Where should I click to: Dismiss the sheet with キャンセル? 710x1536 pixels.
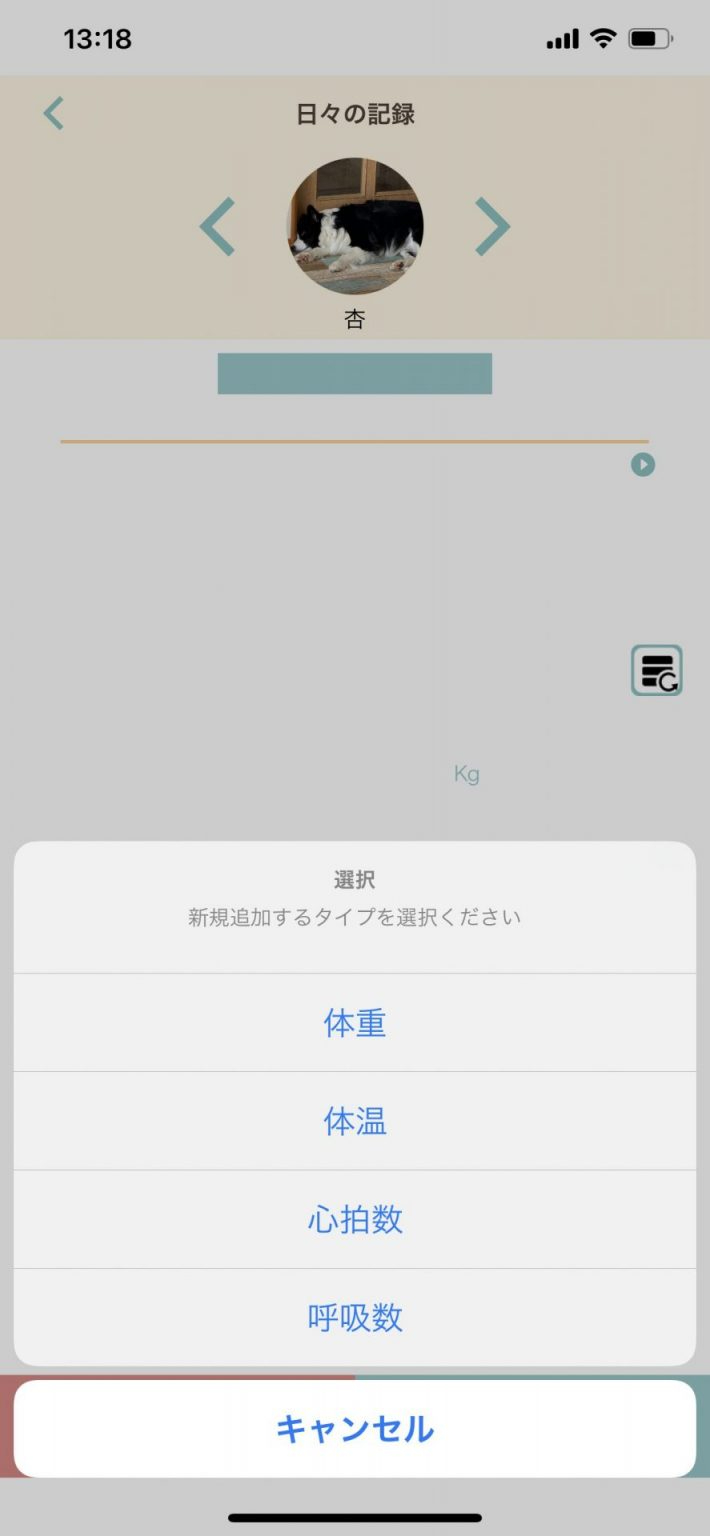click(355, 1428)
